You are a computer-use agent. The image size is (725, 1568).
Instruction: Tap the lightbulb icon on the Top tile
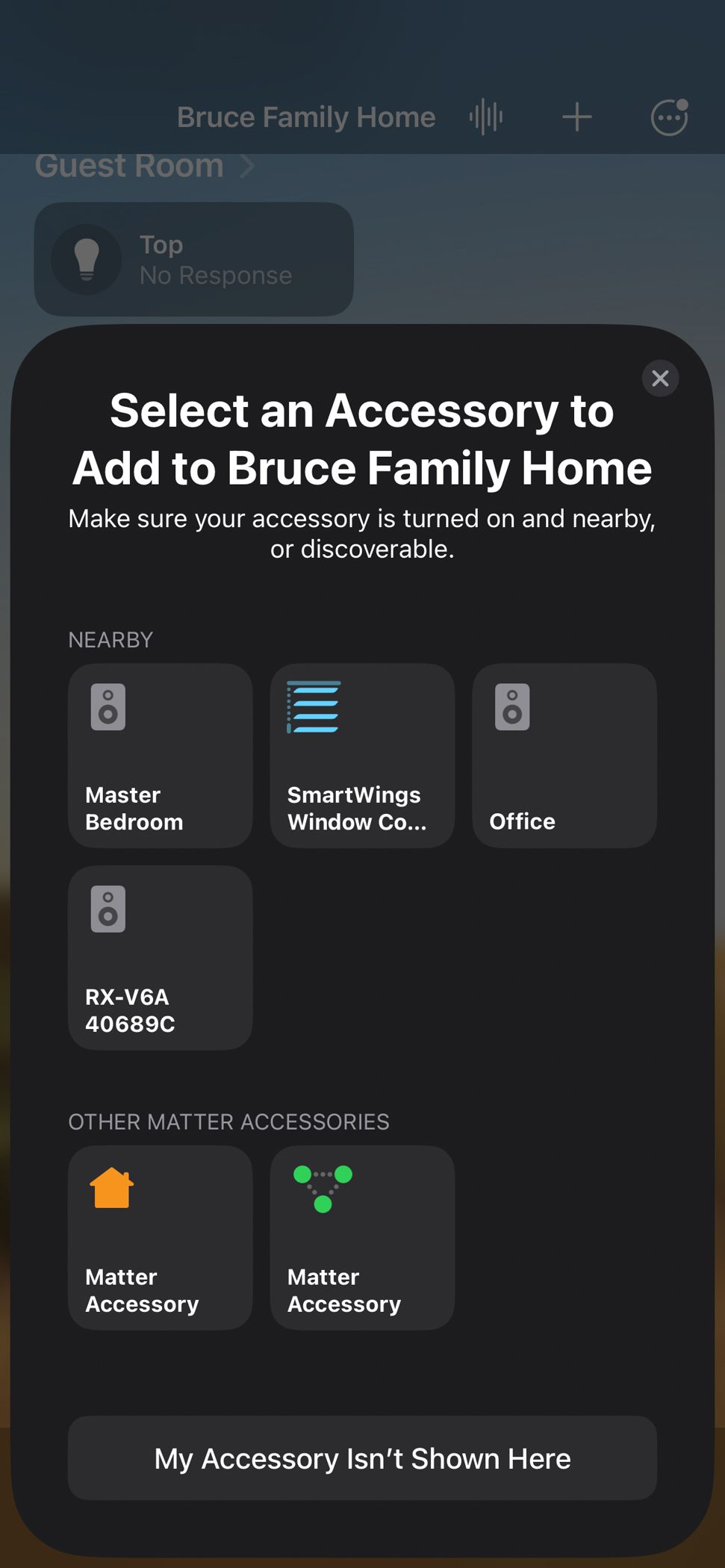[87, 259]
